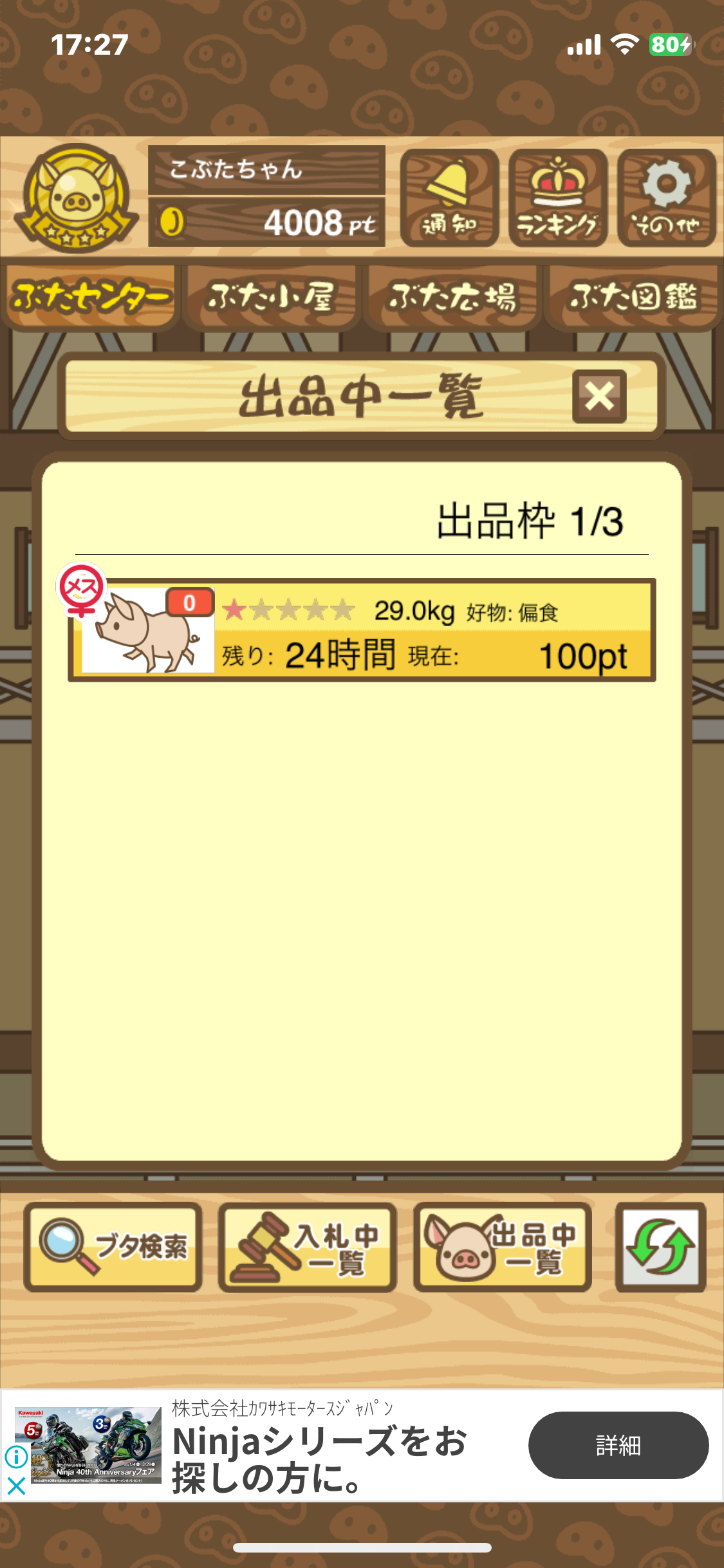Image resolution: width=724 pixels, height=1568 pixels.
Task: Switch to the ぶた広場 tab
Action: click(x=452, y=297)
